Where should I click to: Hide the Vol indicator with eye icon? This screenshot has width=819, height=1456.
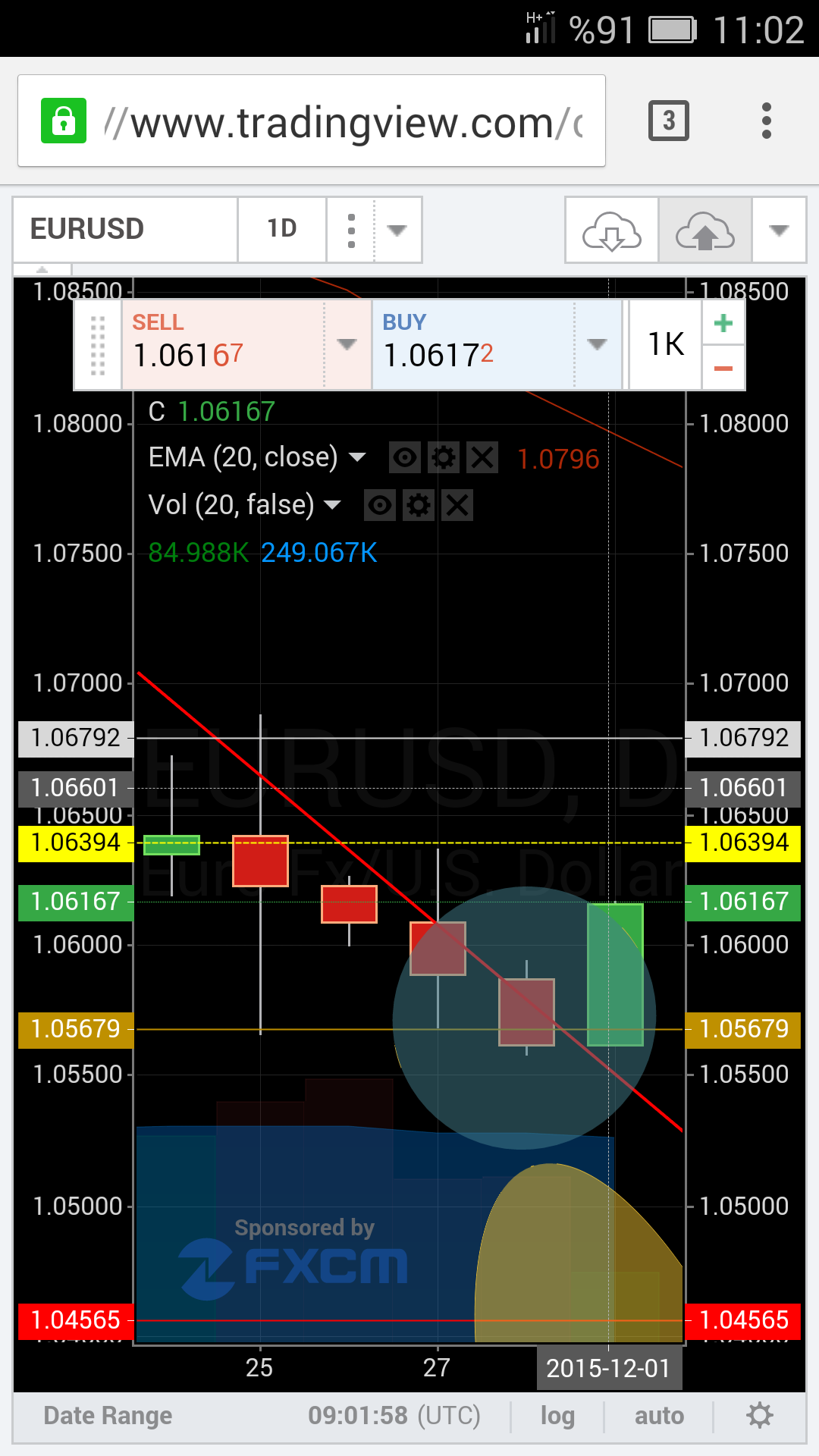[x=381, y=505]
